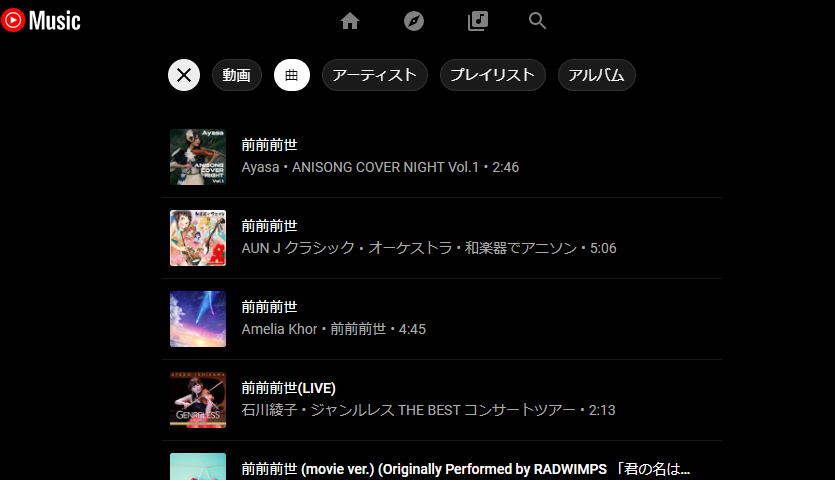
Task: Play 前前前世 by Ayasa
Action: pos(442,157)
